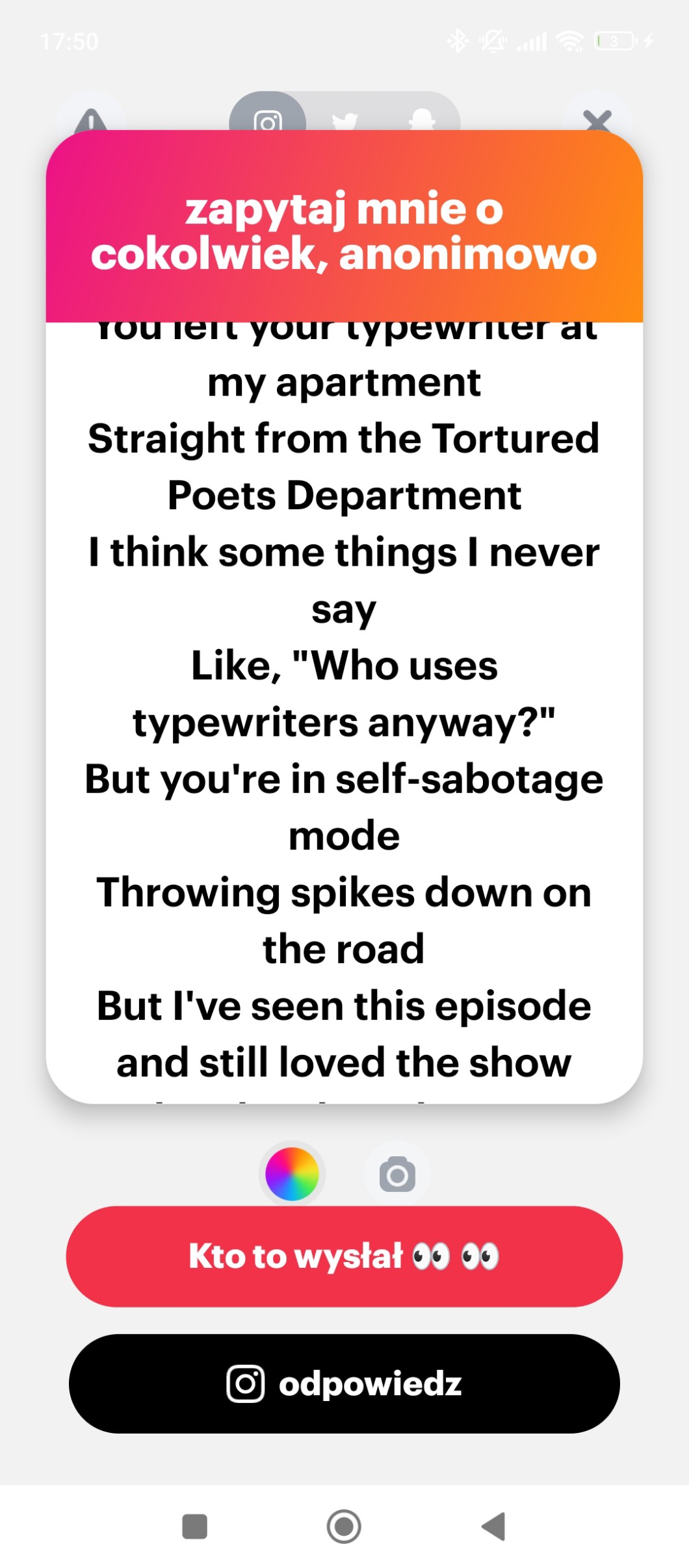Tap the 'Kto to wysłał' button
Viewport: 689px width, 1568px height.
click(344, 1256)
